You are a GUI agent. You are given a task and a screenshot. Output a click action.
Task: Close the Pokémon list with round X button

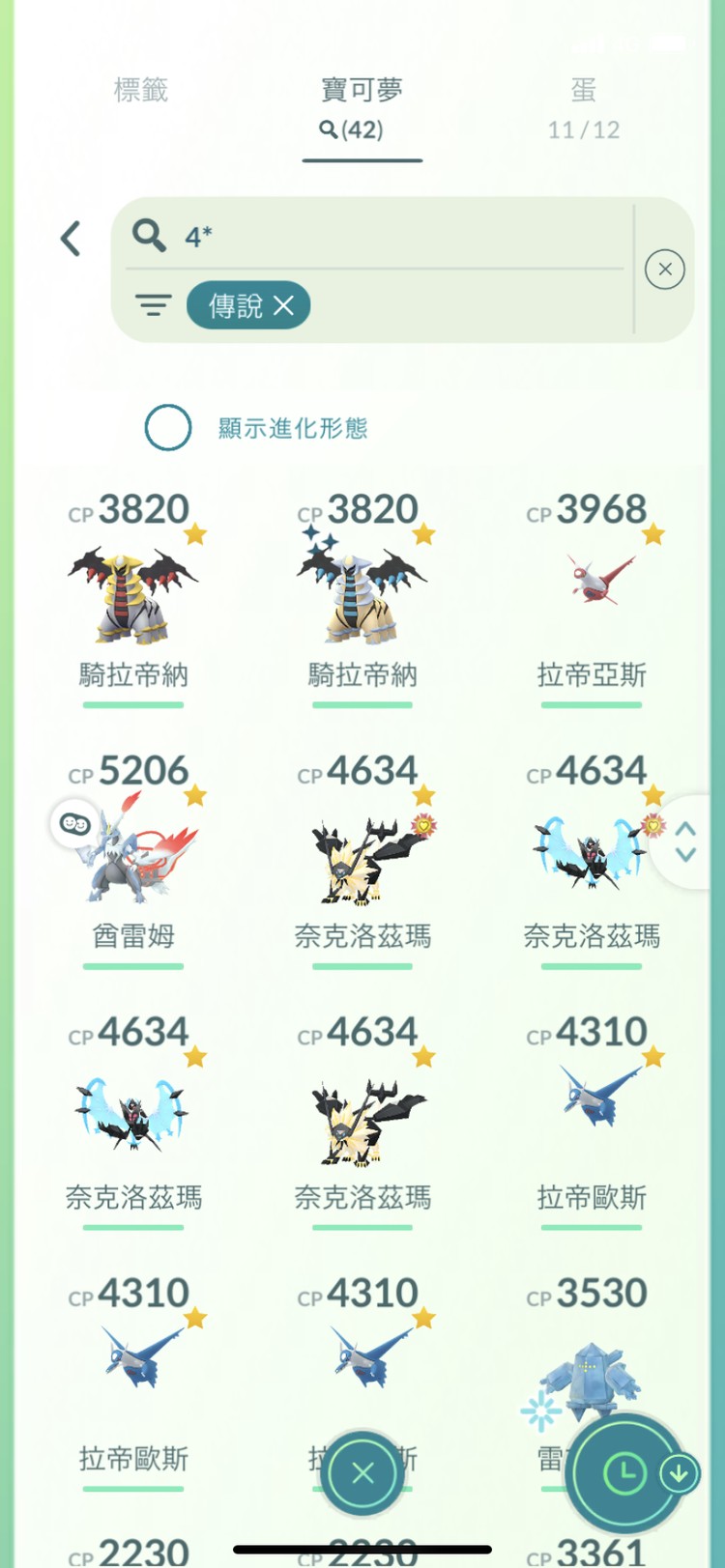tap(362, 1473)
